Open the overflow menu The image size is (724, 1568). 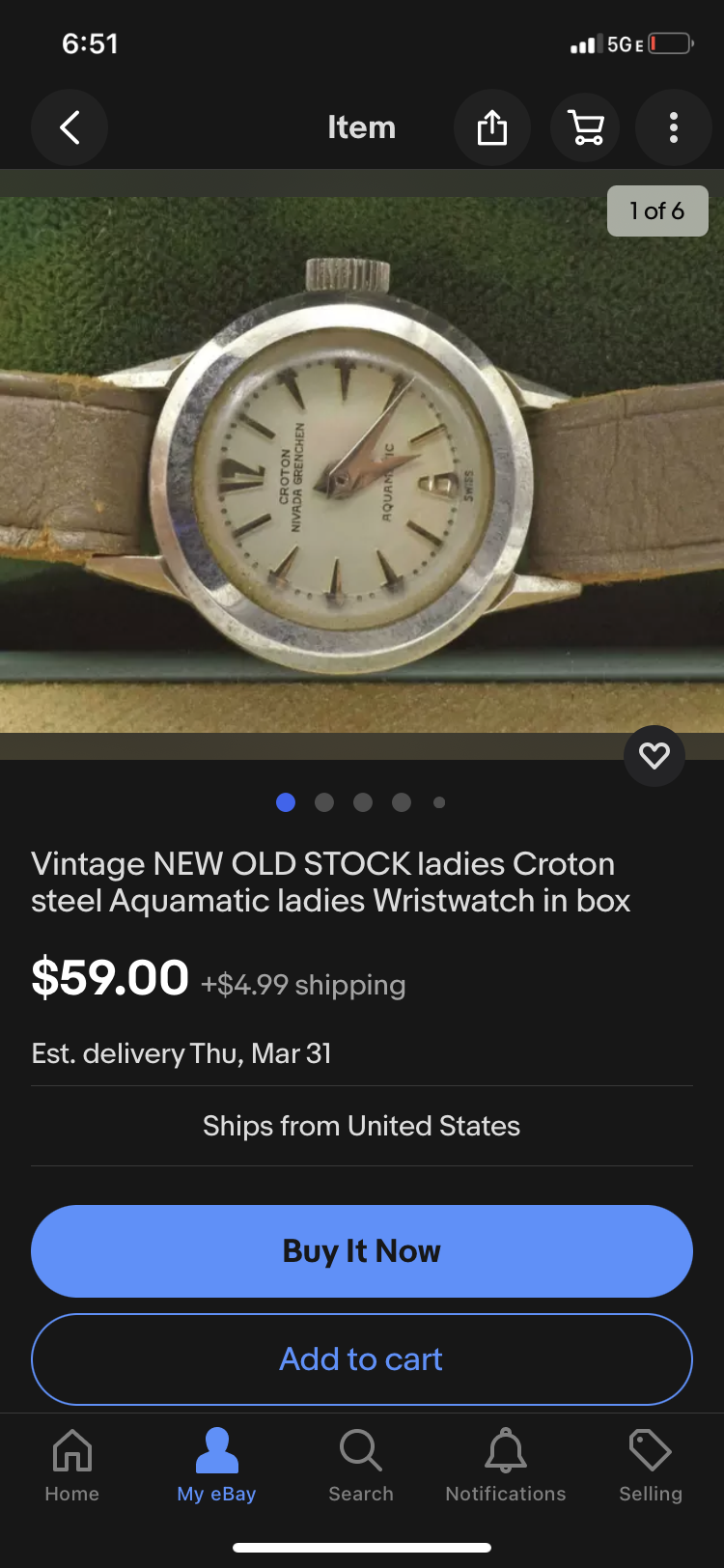[x=674, y=127]
